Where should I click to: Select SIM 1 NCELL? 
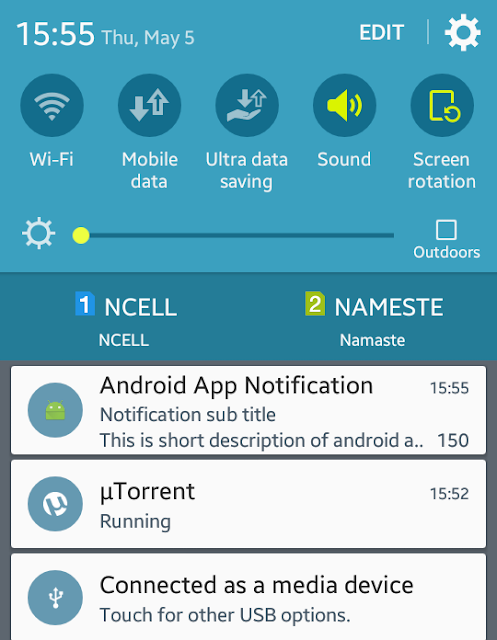126,319
